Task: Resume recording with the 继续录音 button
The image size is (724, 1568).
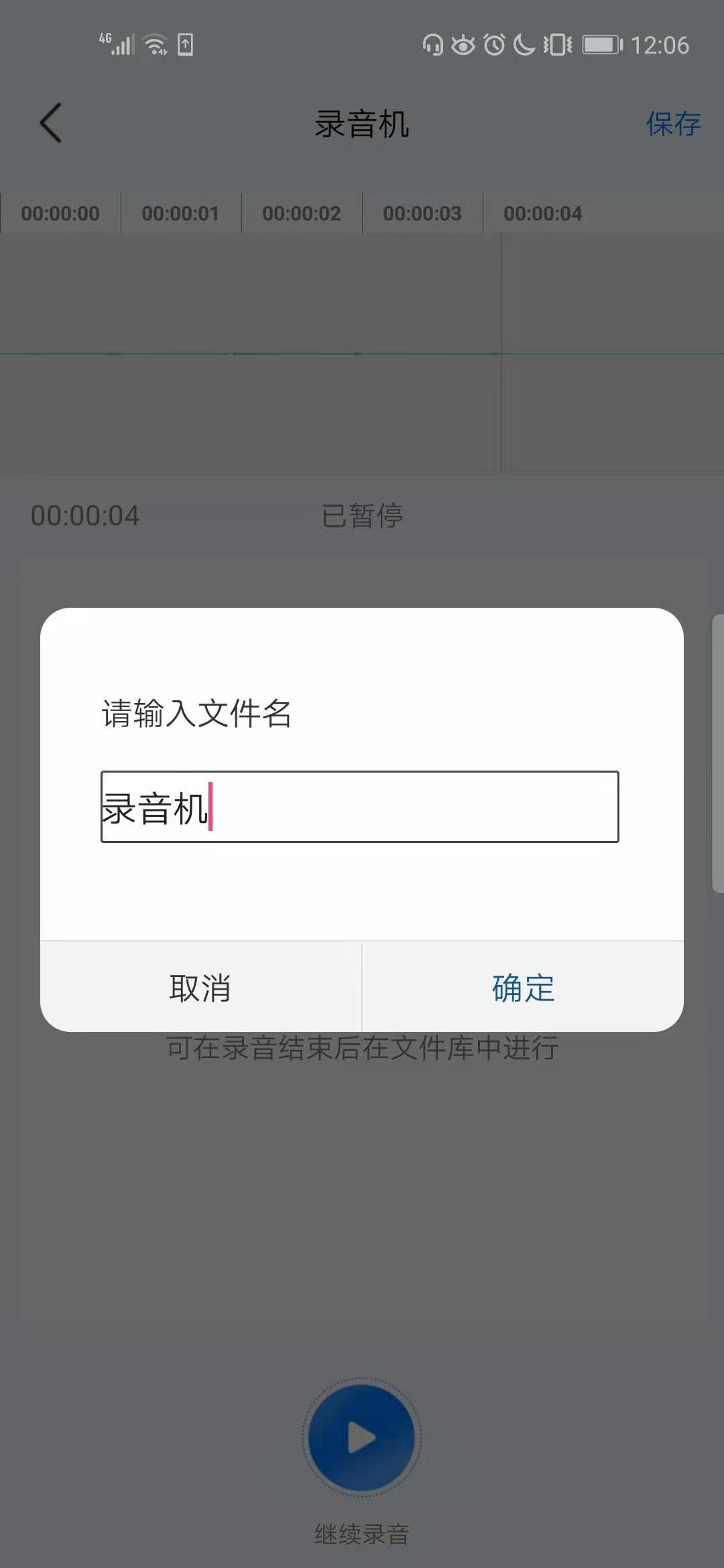Action: click(362, 1437)
